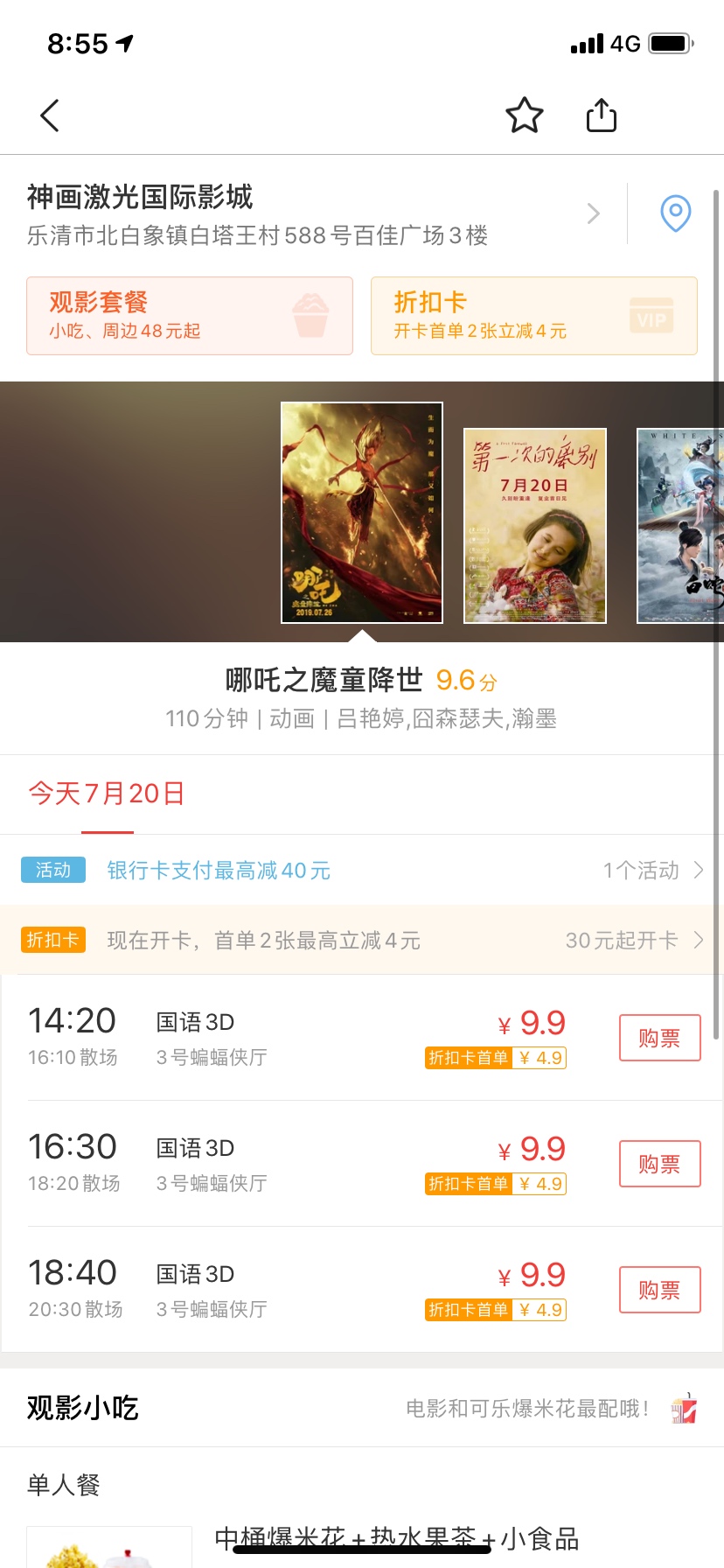Image resolution: width=724 pixels, height=1568 pixels.
Task: Open 神画激光国际影城 cinema details
Action: tap(306, 213)
